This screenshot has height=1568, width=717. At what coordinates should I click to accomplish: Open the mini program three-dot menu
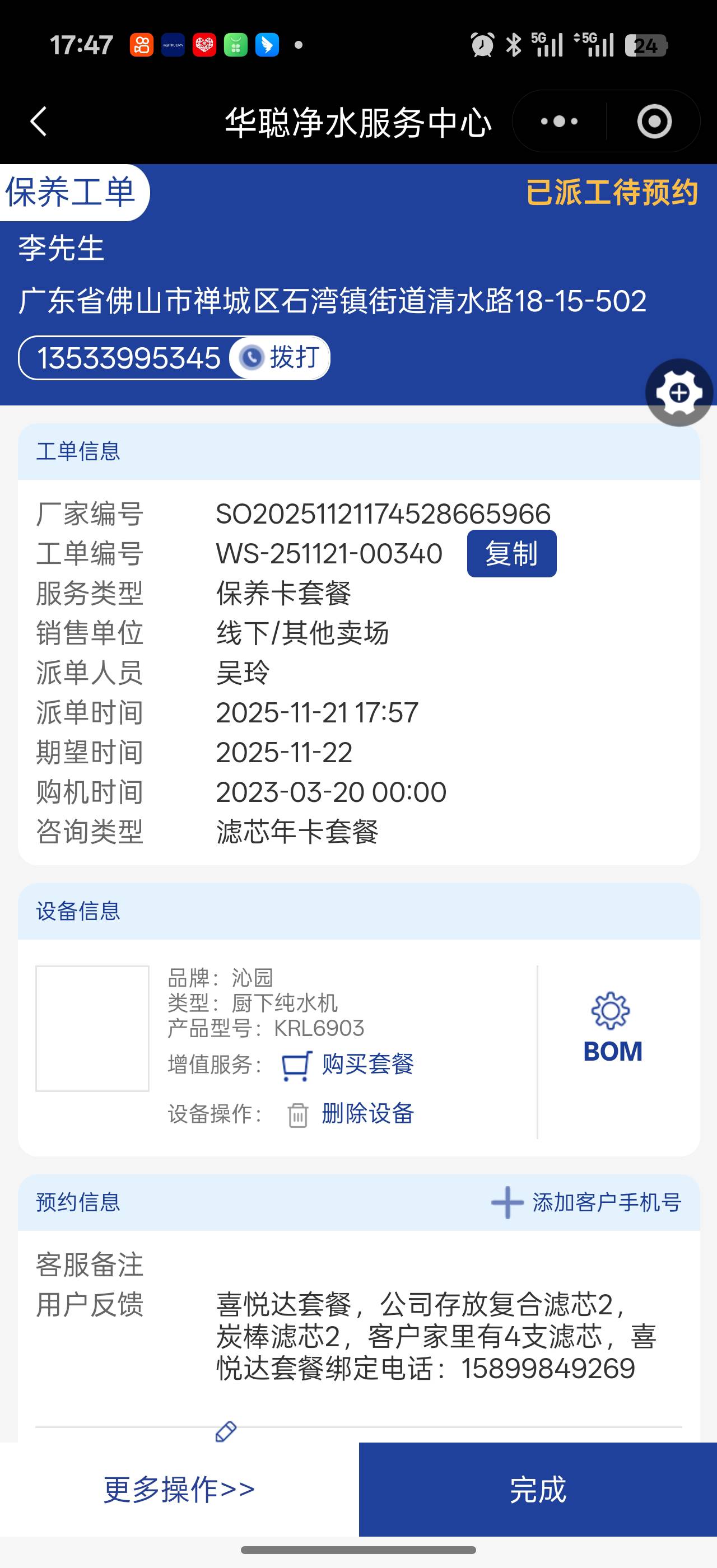[558, 121]
